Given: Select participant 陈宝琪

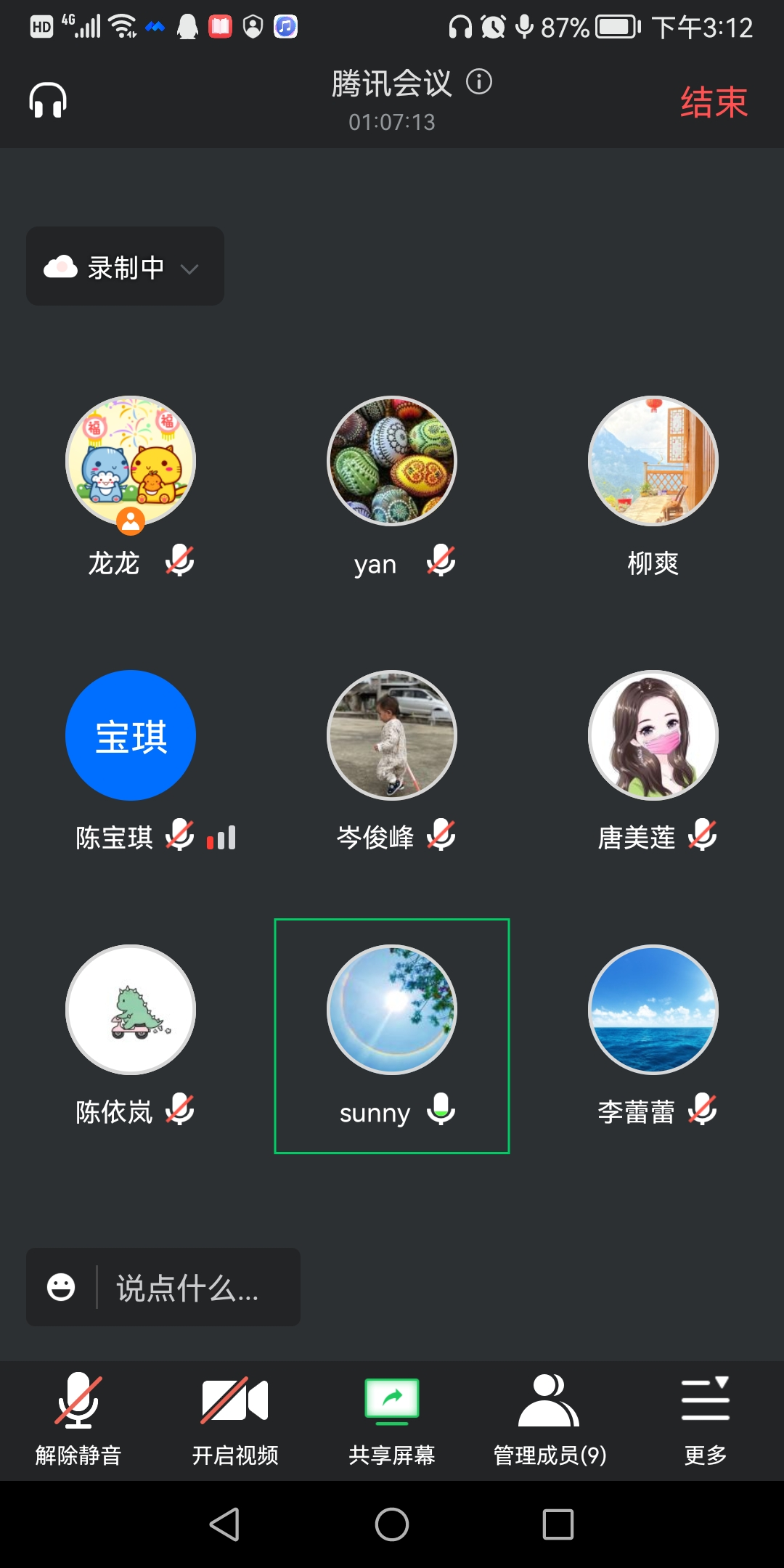Looking at the screenshot, I should tap(131, 735).
